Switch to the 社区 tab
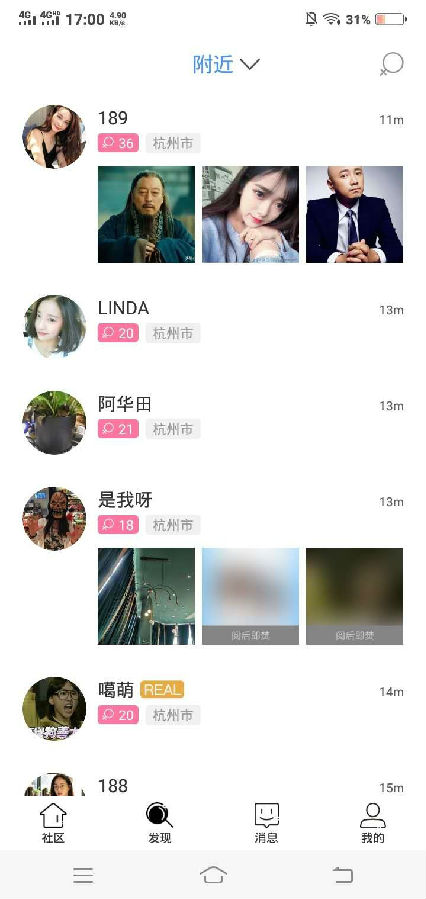Image resolution: width=426 pixels, height=899 pixels. (53, 823)
